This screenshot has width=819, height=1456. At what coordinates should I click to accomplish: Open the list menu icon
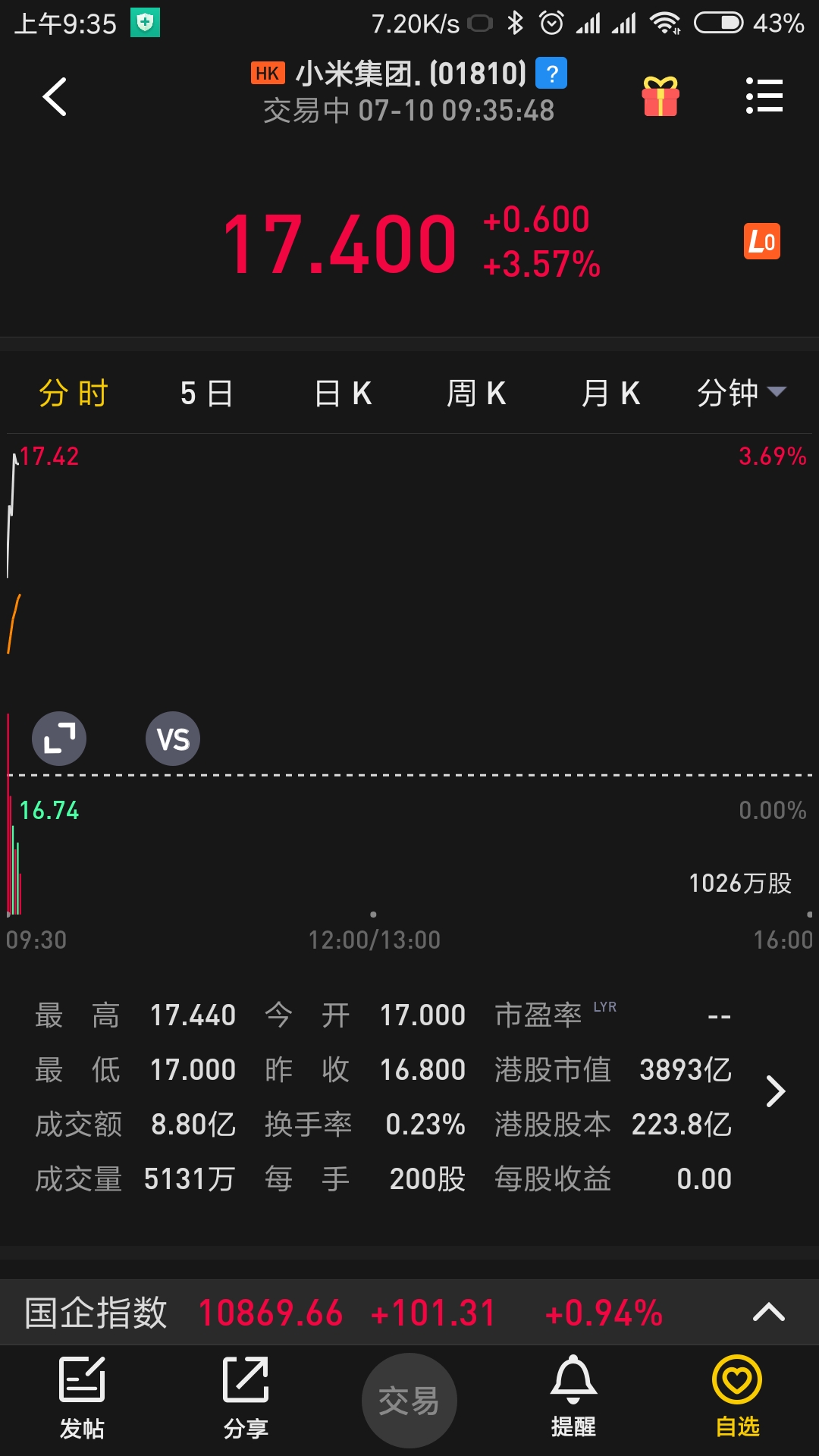coord(764,96)
